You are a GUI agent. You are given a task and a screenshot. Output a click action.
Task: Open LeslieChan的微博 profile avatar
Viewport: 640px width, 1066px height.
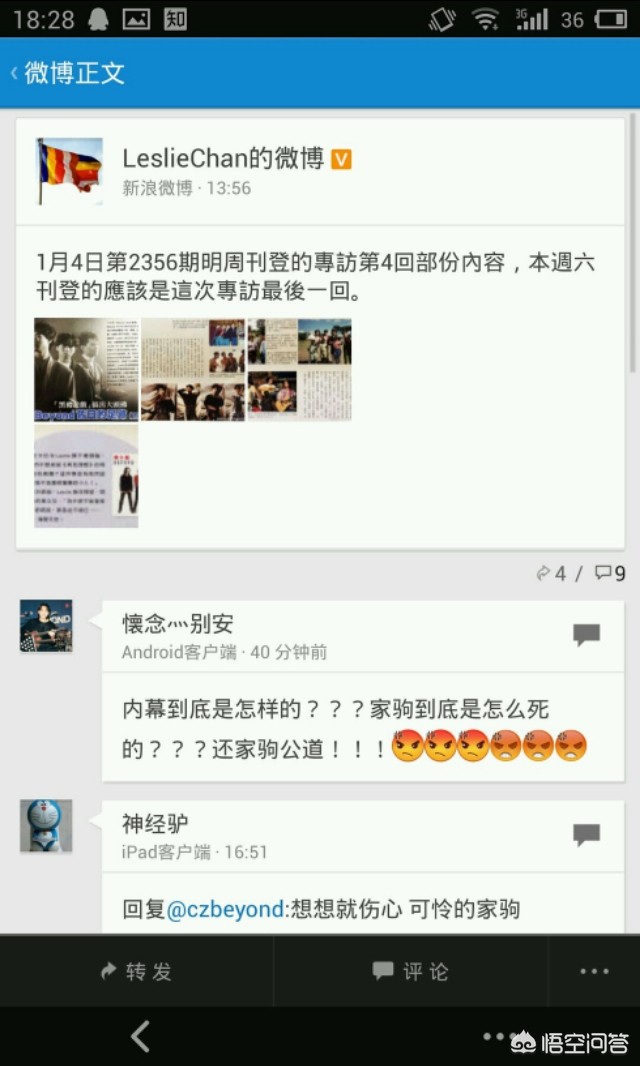point(69,171)
